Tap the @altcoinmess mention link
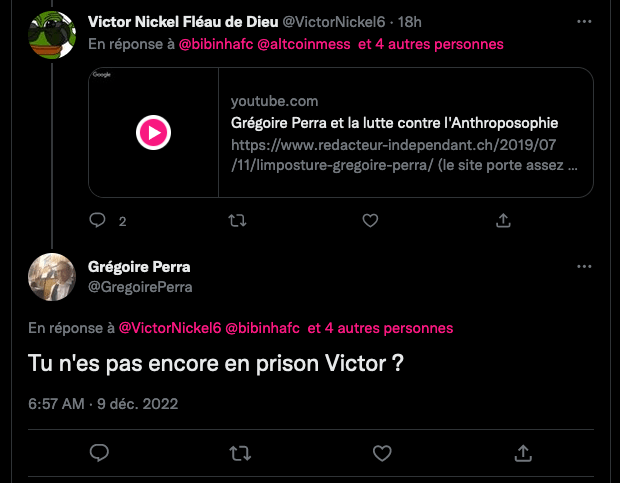Image resolution: width=620 pixels, height=483 pixels. (299, 44)
